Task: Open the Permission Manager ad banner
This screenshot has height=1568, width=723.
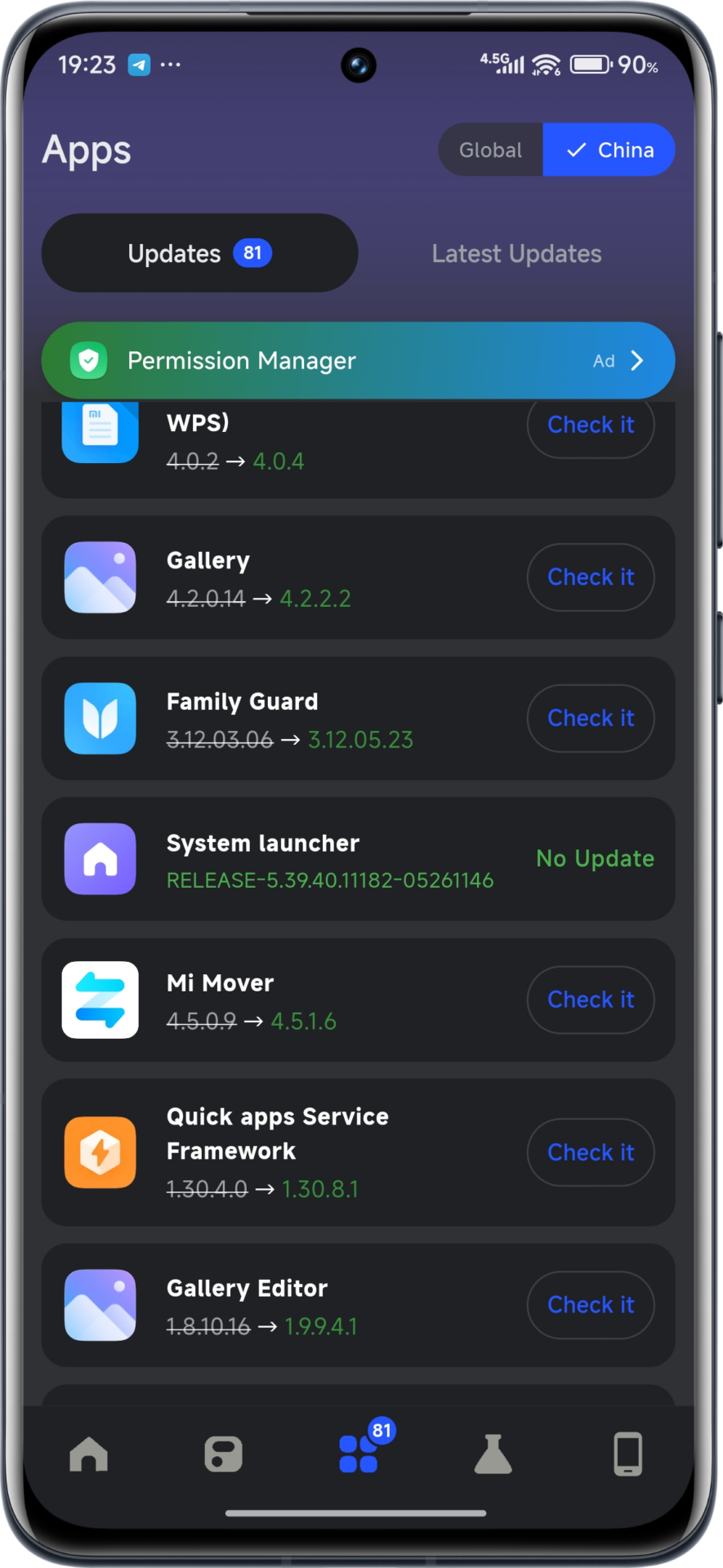Action: [x=358, y=361]
